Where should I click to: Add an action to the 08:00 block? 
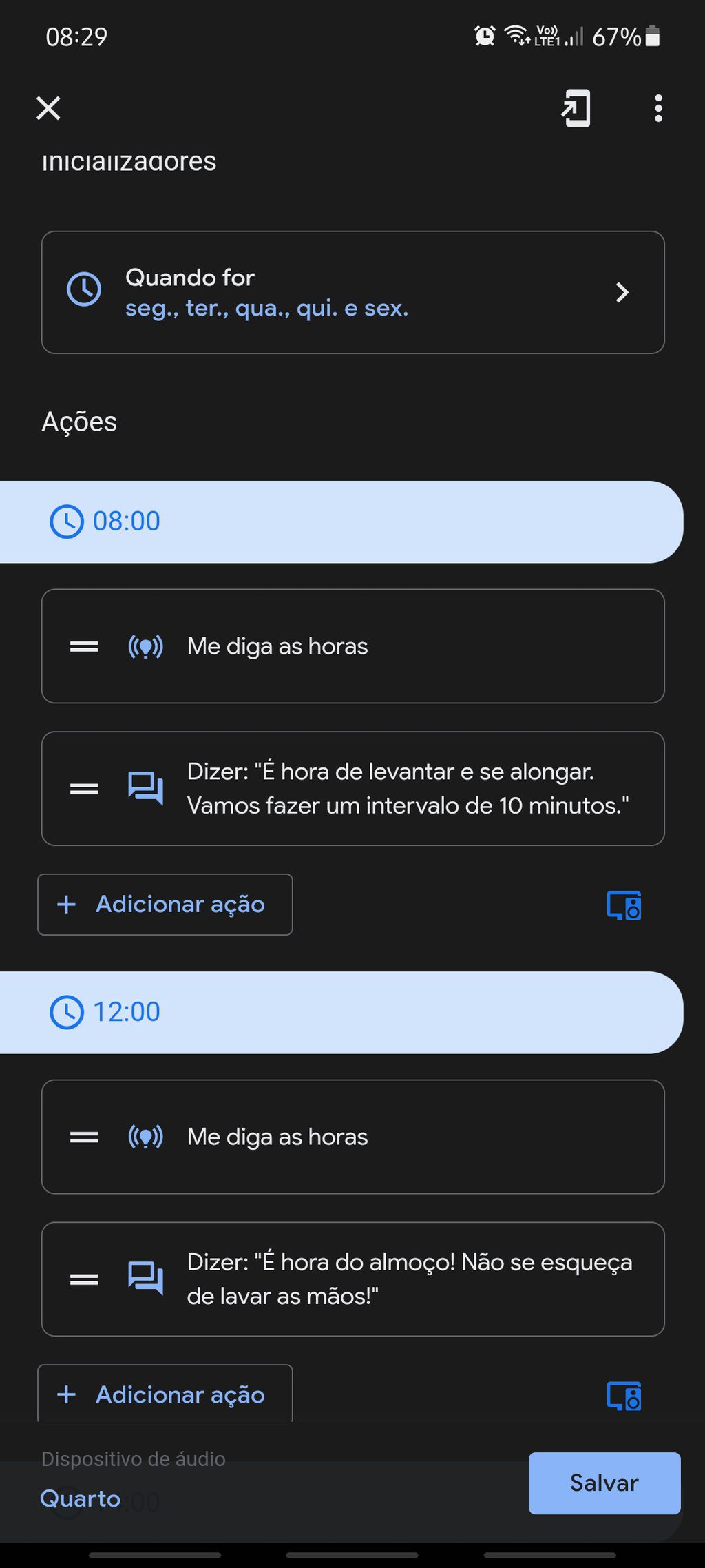(x=165, y=905)
